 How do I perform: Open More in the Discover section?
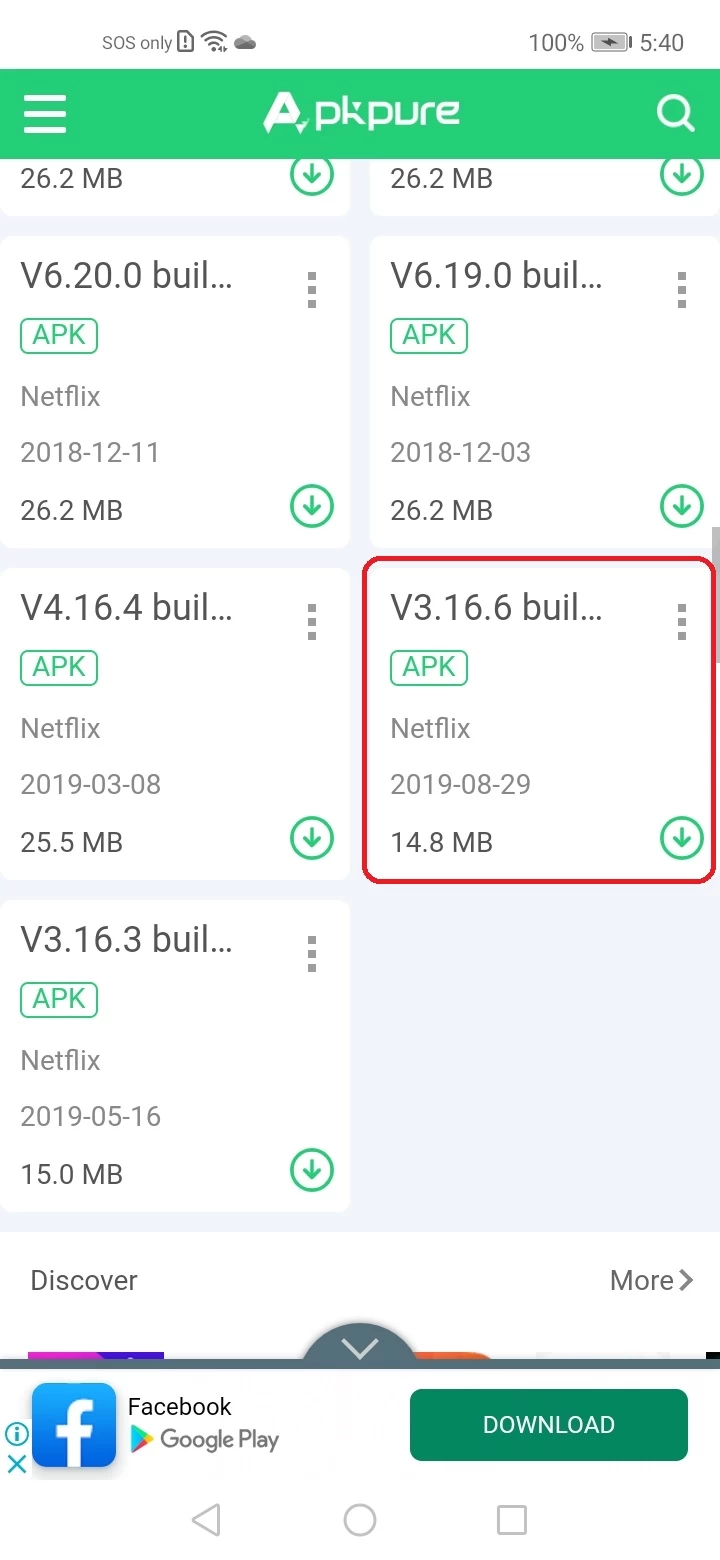coord(652,1280)
